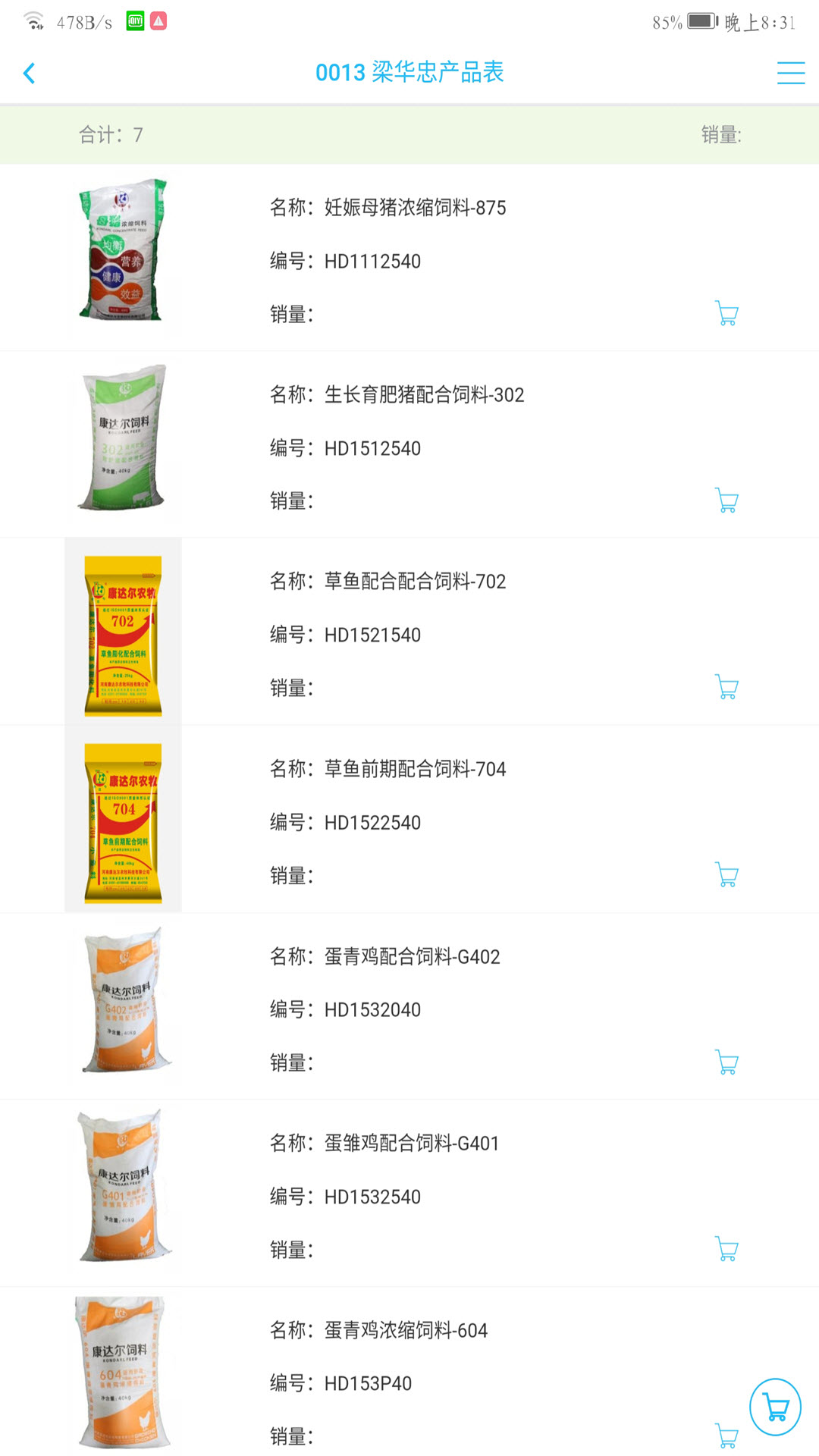The width and height of the screenshot is (819, 1456).
Task: Open product with code HD1112540
Action: pyautogui.click(x=371, y=261)
